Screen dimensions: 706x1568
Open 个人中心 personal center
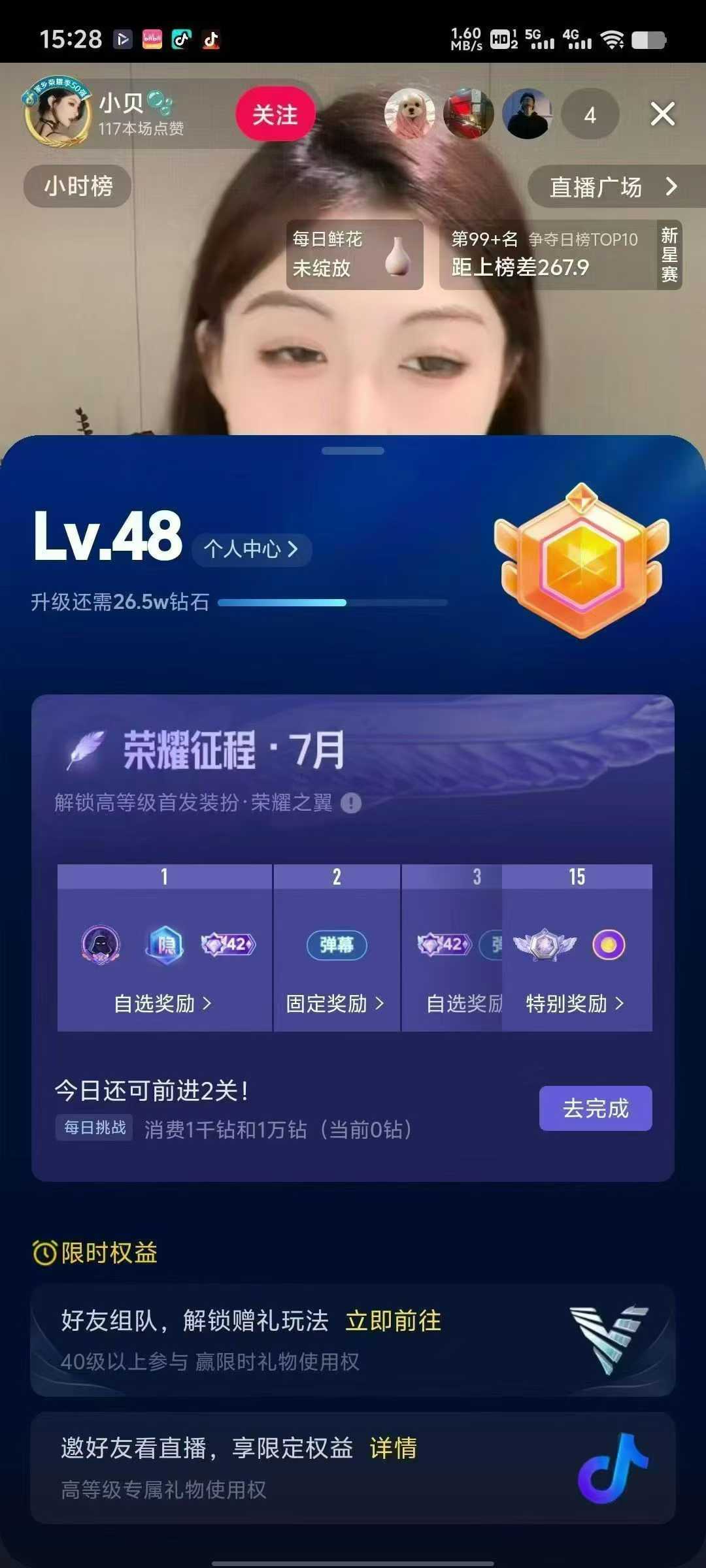pos(251,549)
